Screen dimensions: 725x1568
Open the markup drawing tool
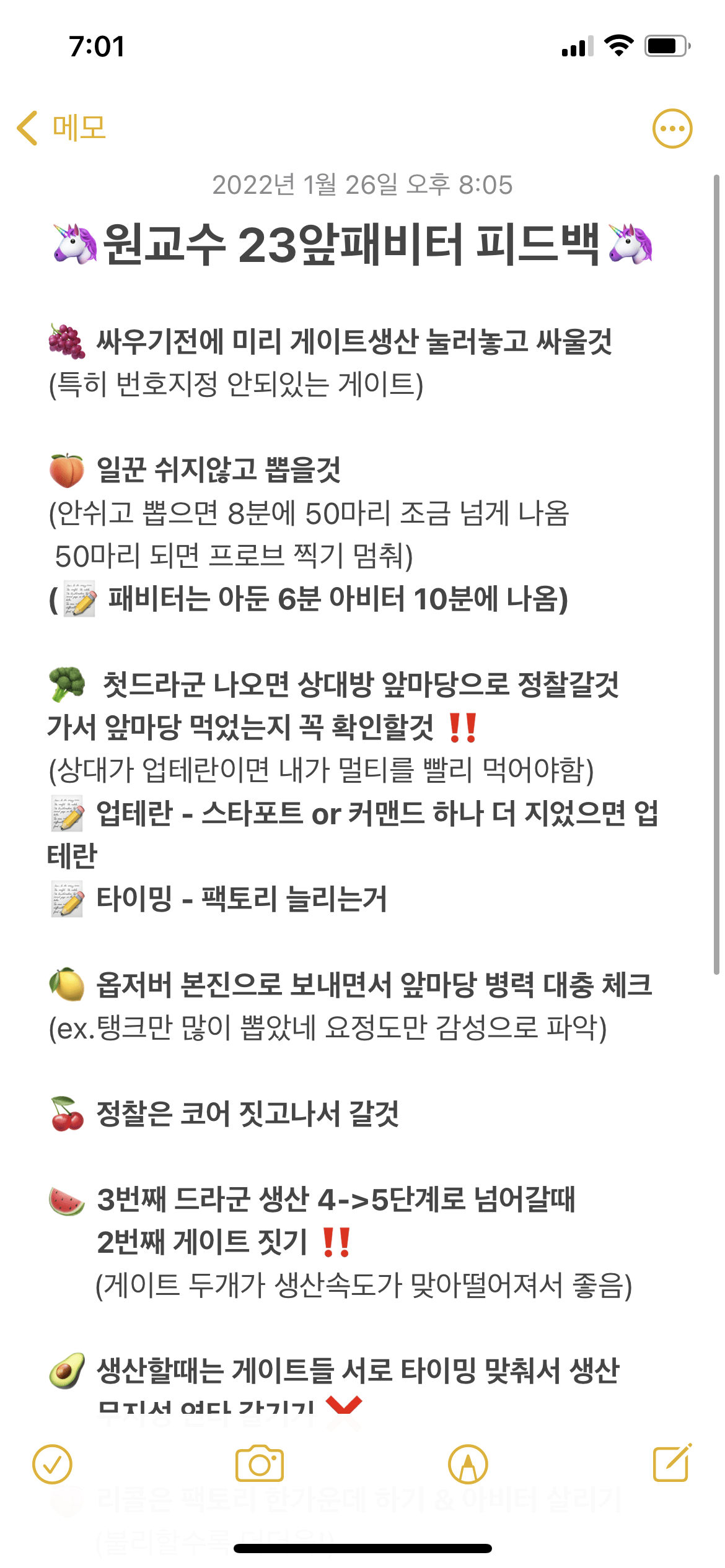[x=468, y=1465]
